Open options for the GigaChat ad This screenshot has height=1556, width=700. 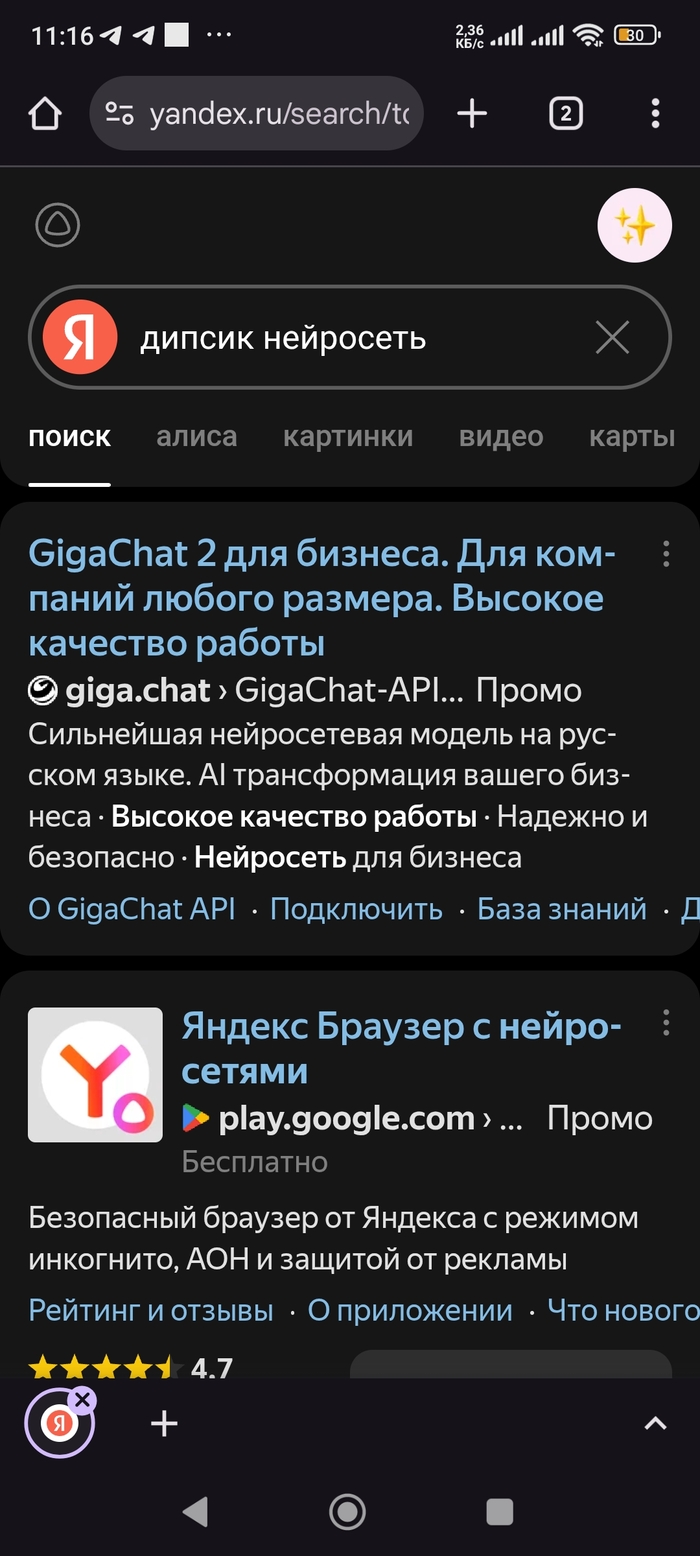pos(666,554)
